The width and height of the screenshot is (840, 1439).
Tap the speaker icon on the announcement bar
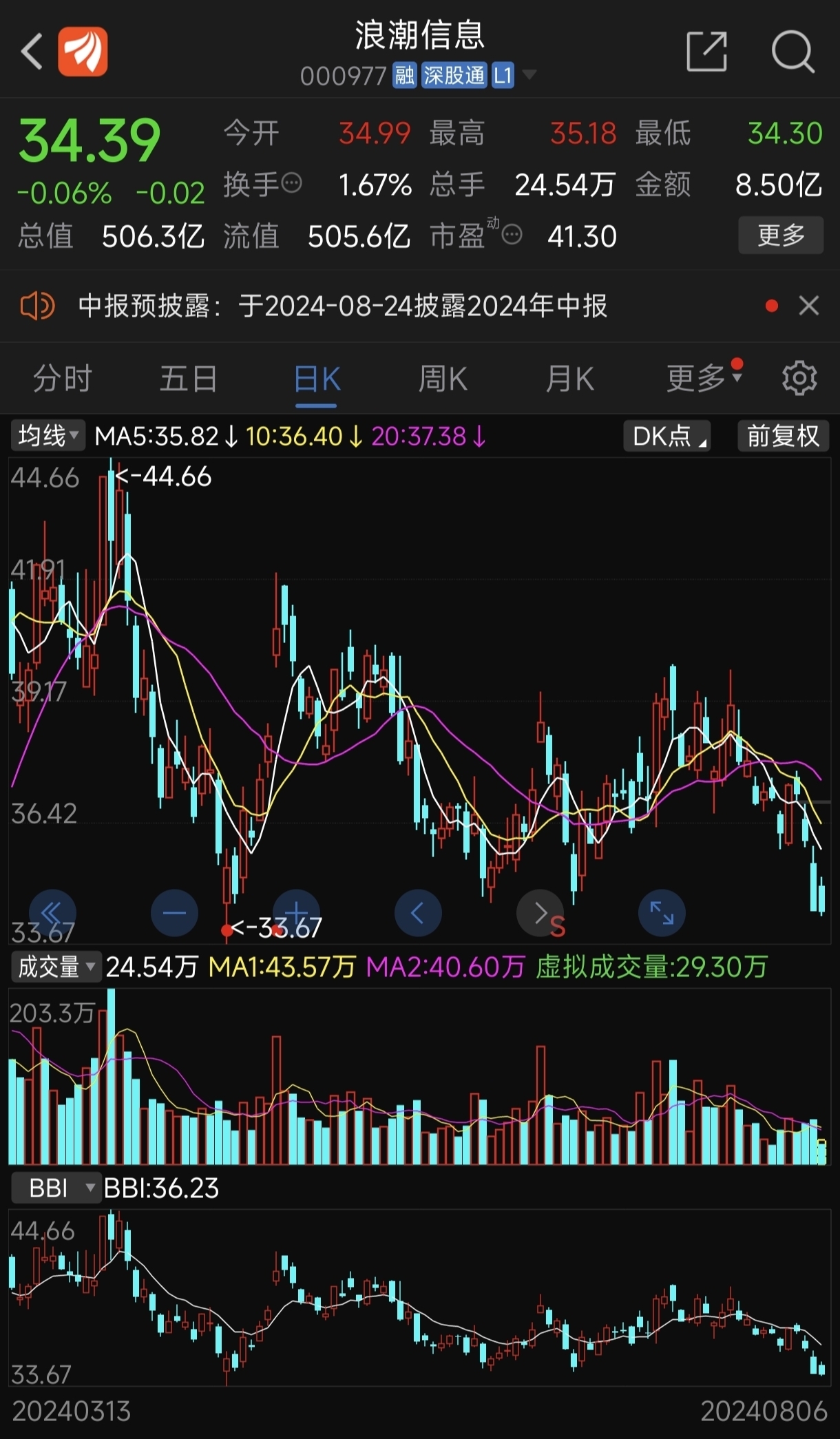point(36,306)
